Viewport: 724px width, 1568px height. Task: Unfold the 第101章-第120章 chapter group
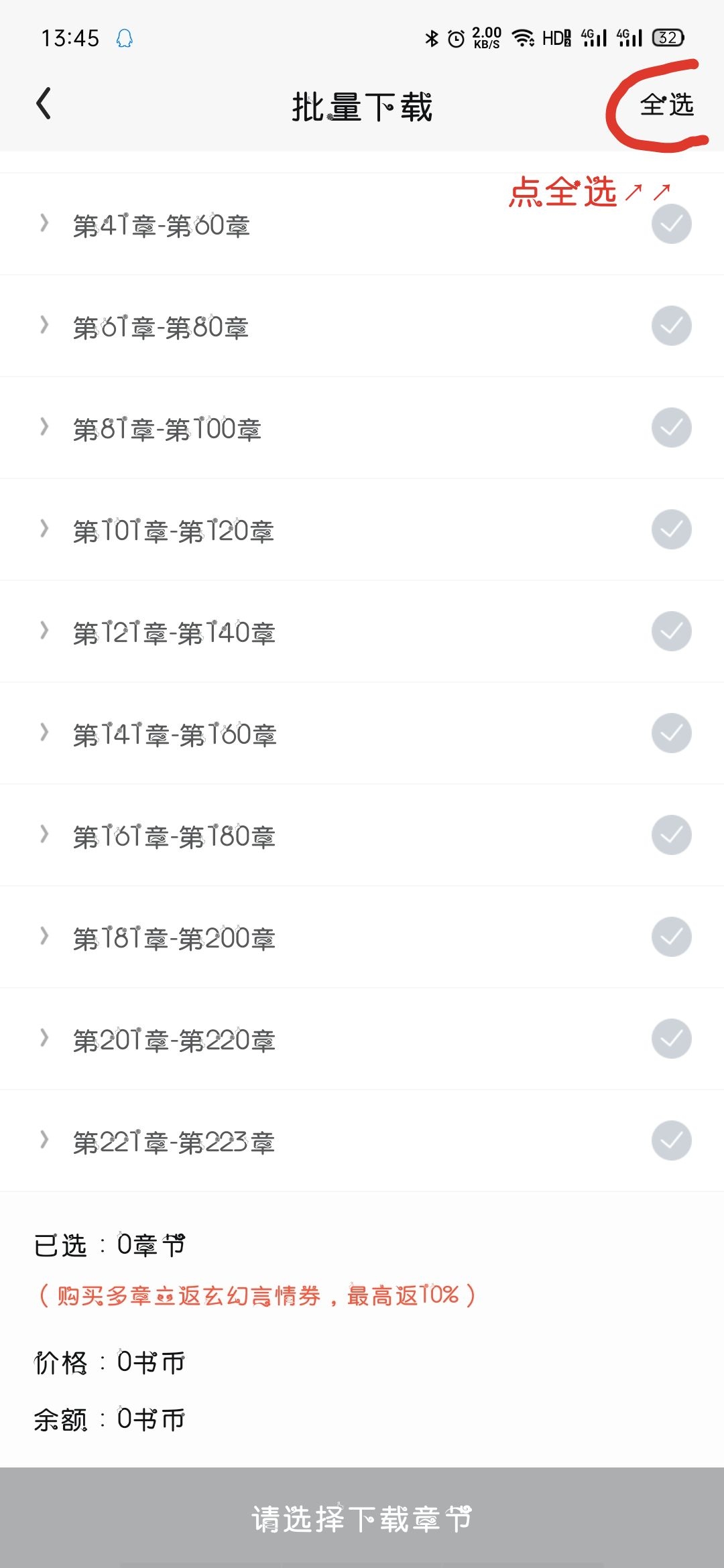coord(44,529)
